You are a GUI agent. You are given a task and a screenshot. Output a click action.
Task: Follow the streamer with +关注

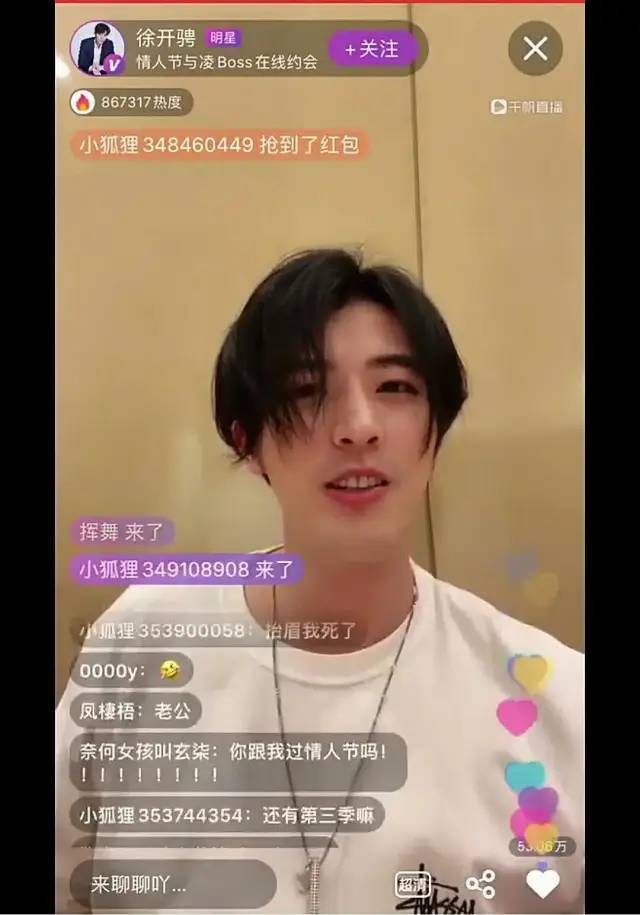[x=372, y=49]
